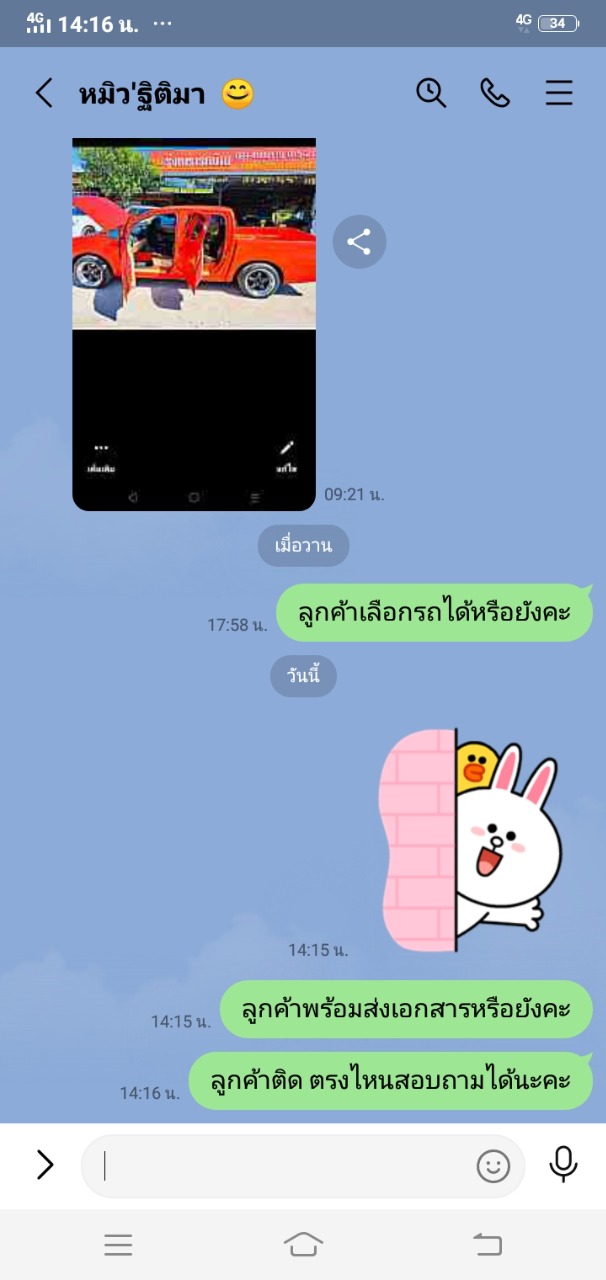The image size is (606, 1280).
Task: Open the chat menu
Action: coord(559,93)
